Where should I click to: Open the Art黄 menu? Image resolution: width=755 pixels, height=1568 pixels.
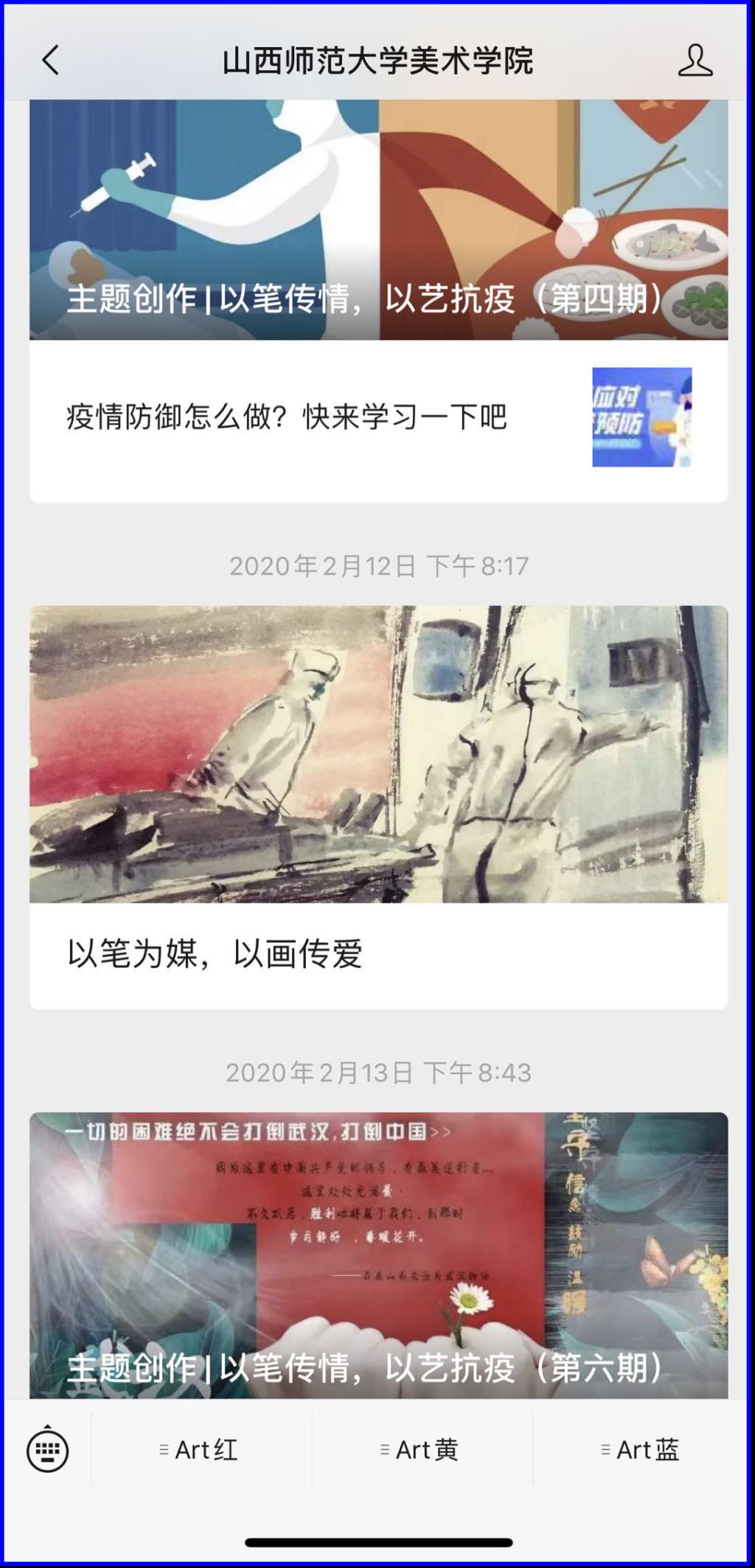(x=422, y=1450)
